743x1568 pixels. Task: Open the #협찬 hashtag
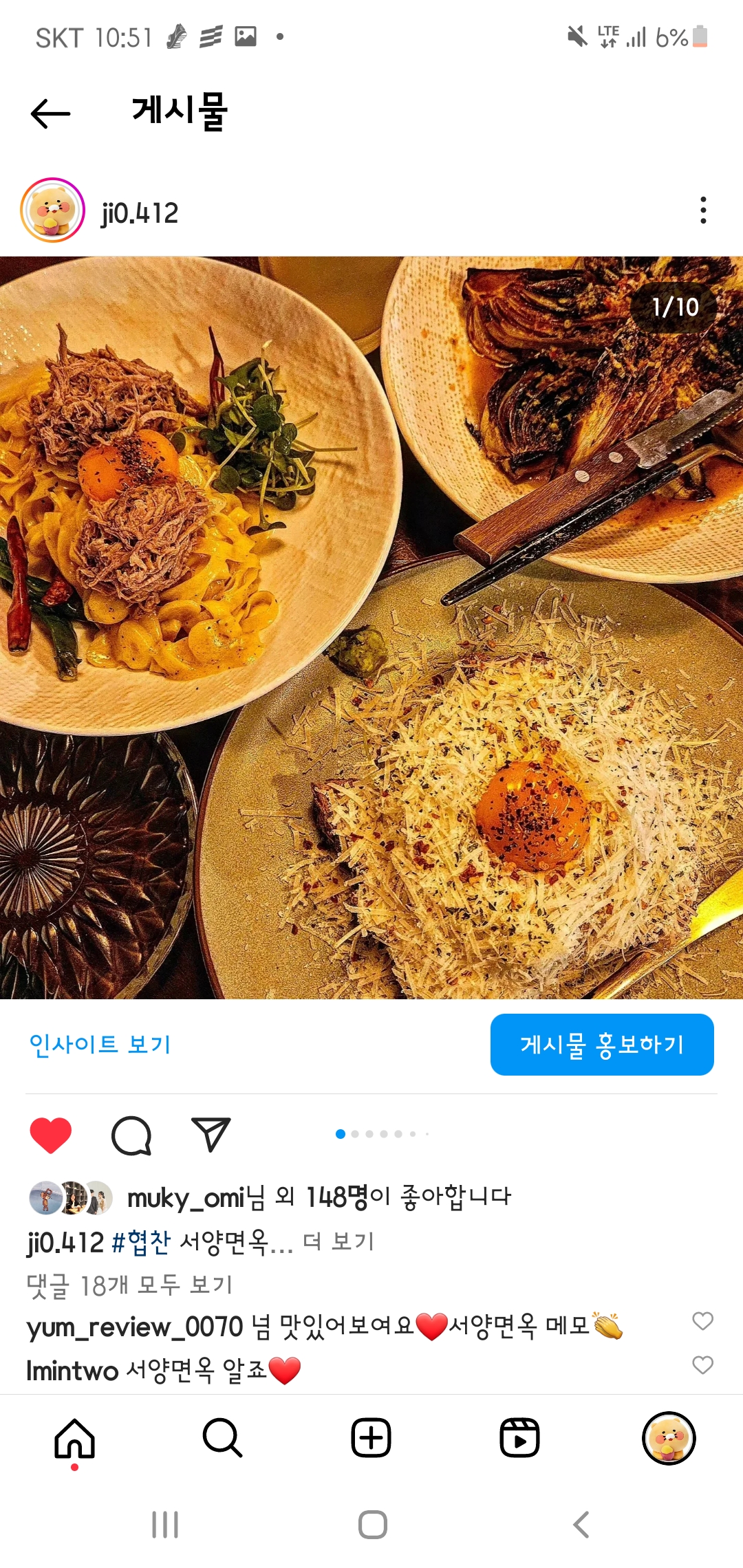pos(141,1242)
